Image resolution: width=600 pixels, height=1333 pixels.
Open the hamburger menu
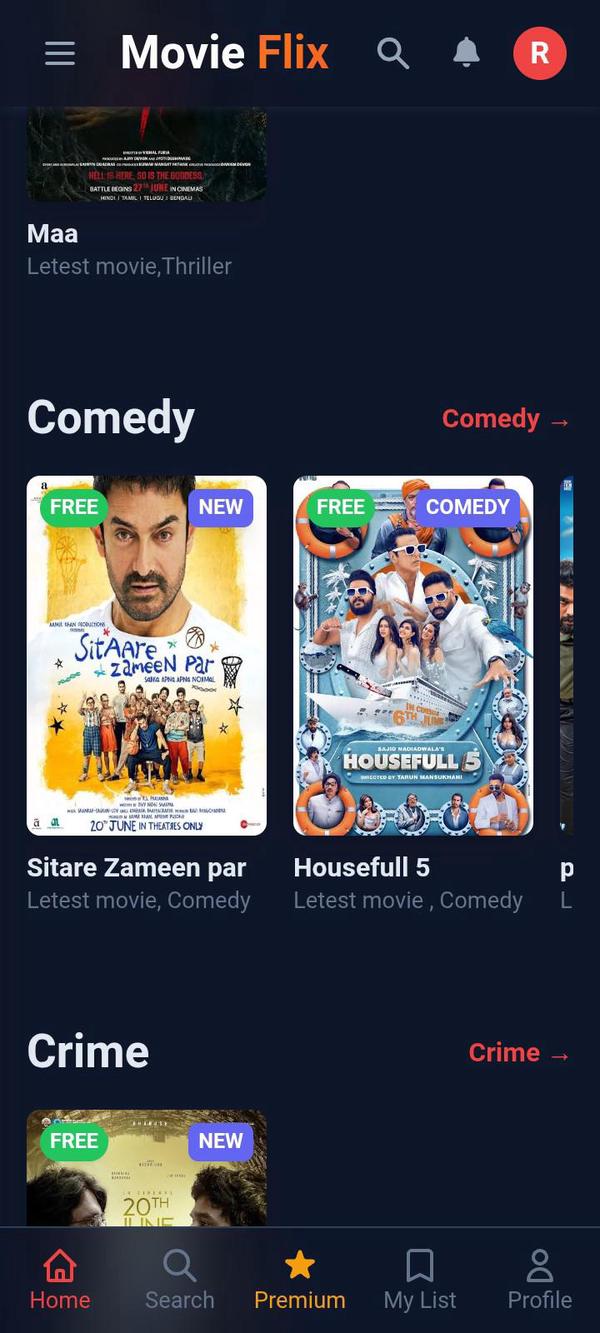(x=60, y=53)
